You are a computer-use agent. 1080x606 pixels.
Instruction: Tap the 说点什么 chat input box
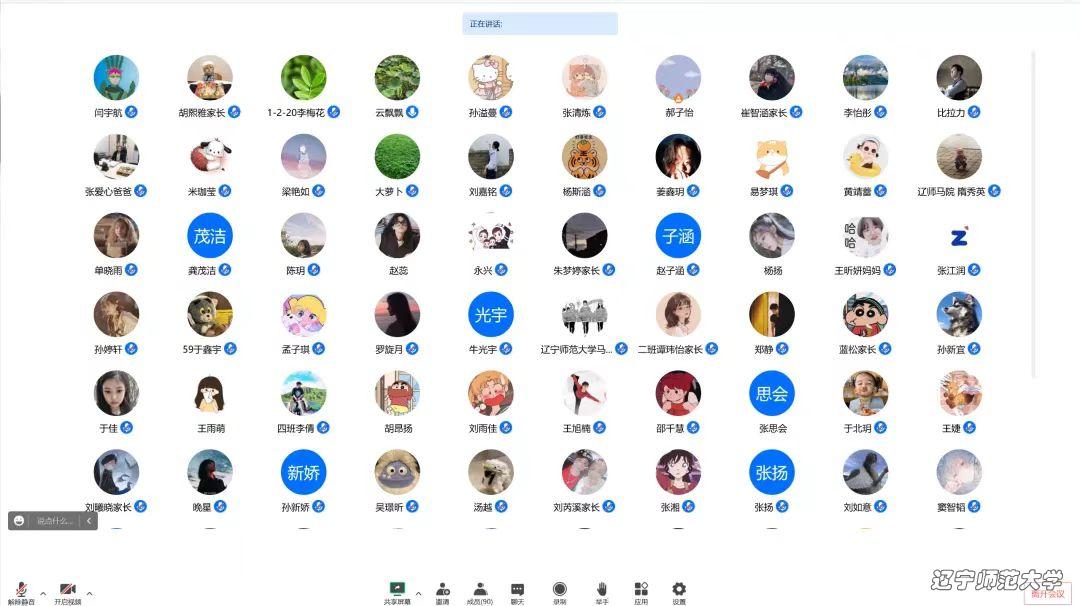54,521
